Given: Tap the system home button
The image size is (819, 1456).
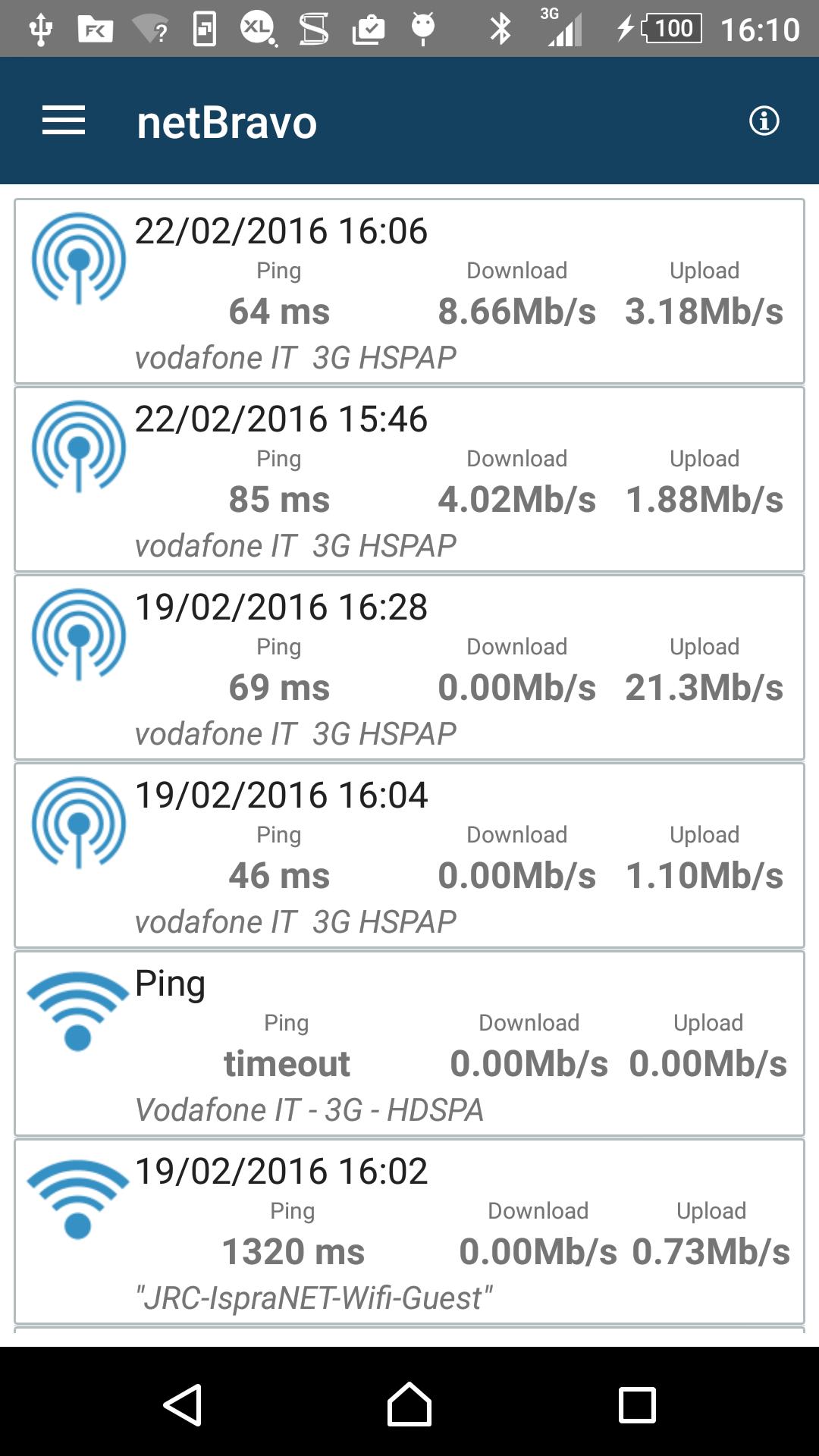Looking at the screenshot, I should [409, 1404].
